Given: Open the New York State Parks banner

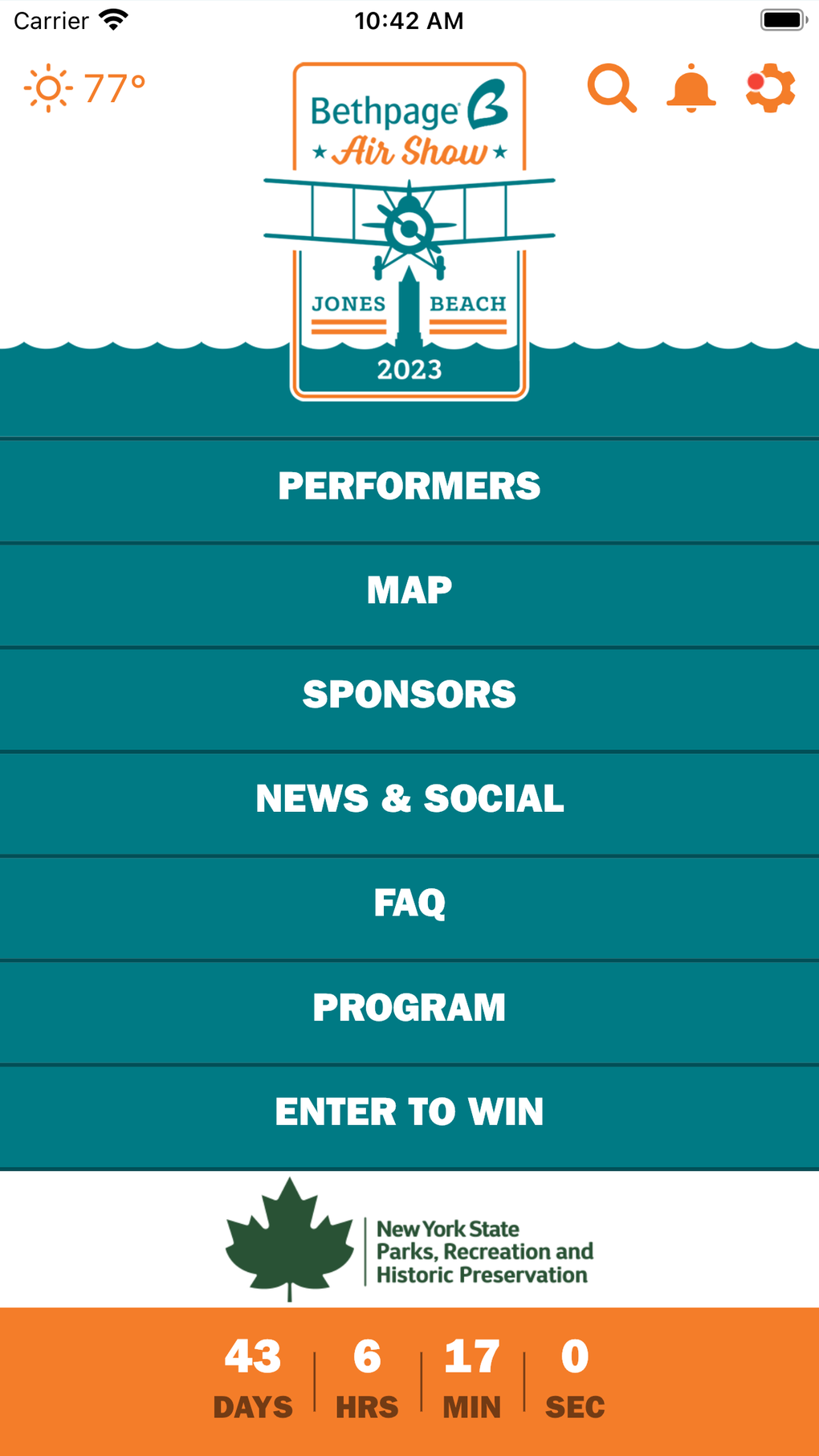Looking at the screenshot, I should 409,1240.
